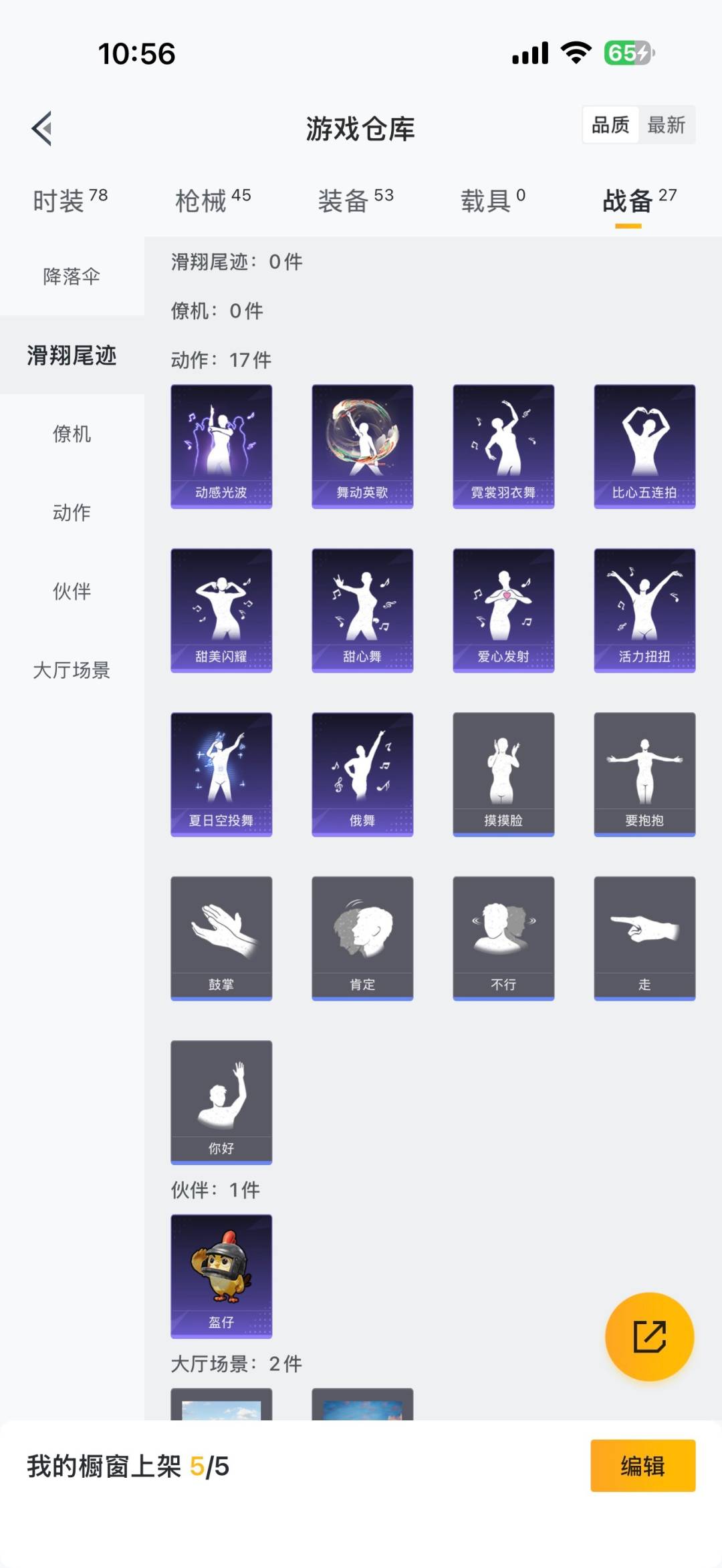
Task: Tap the orange floating share button
Action: 649,1336
